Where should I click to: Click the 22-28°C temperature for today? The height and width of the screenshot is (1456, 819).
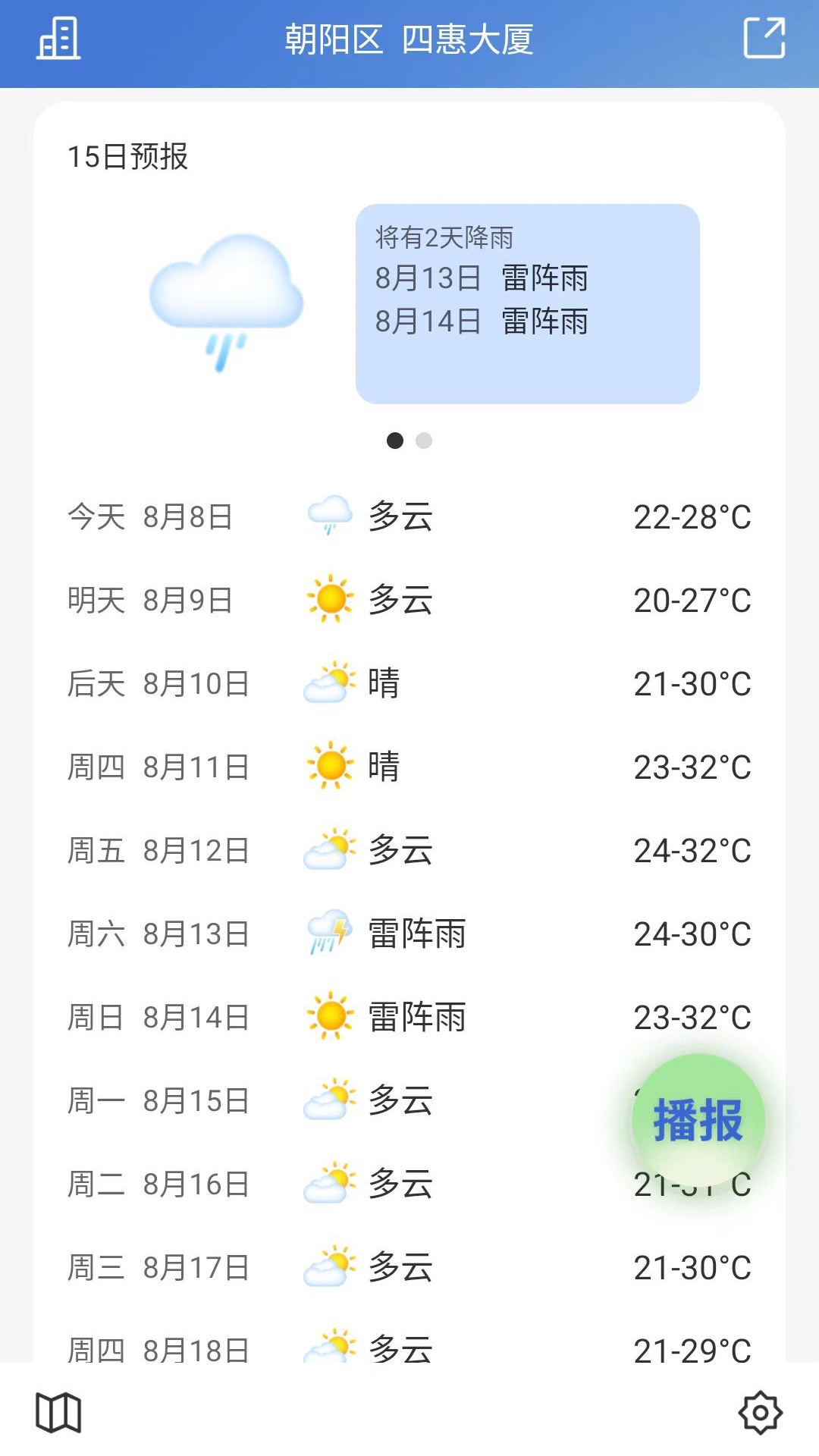tap(692, 516)
